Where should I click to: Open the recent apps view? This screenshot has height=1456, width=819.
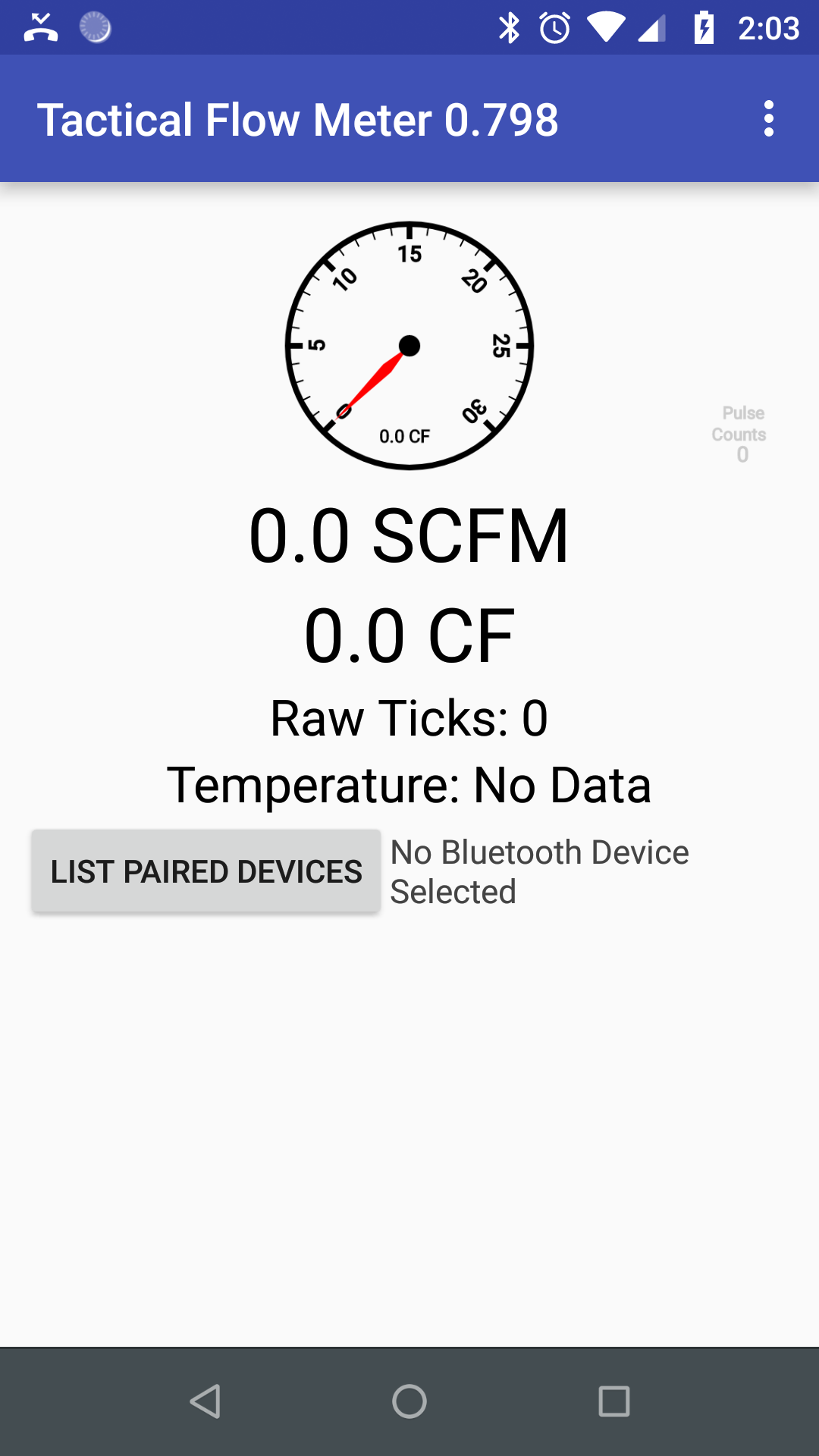tap(613, 1401)
